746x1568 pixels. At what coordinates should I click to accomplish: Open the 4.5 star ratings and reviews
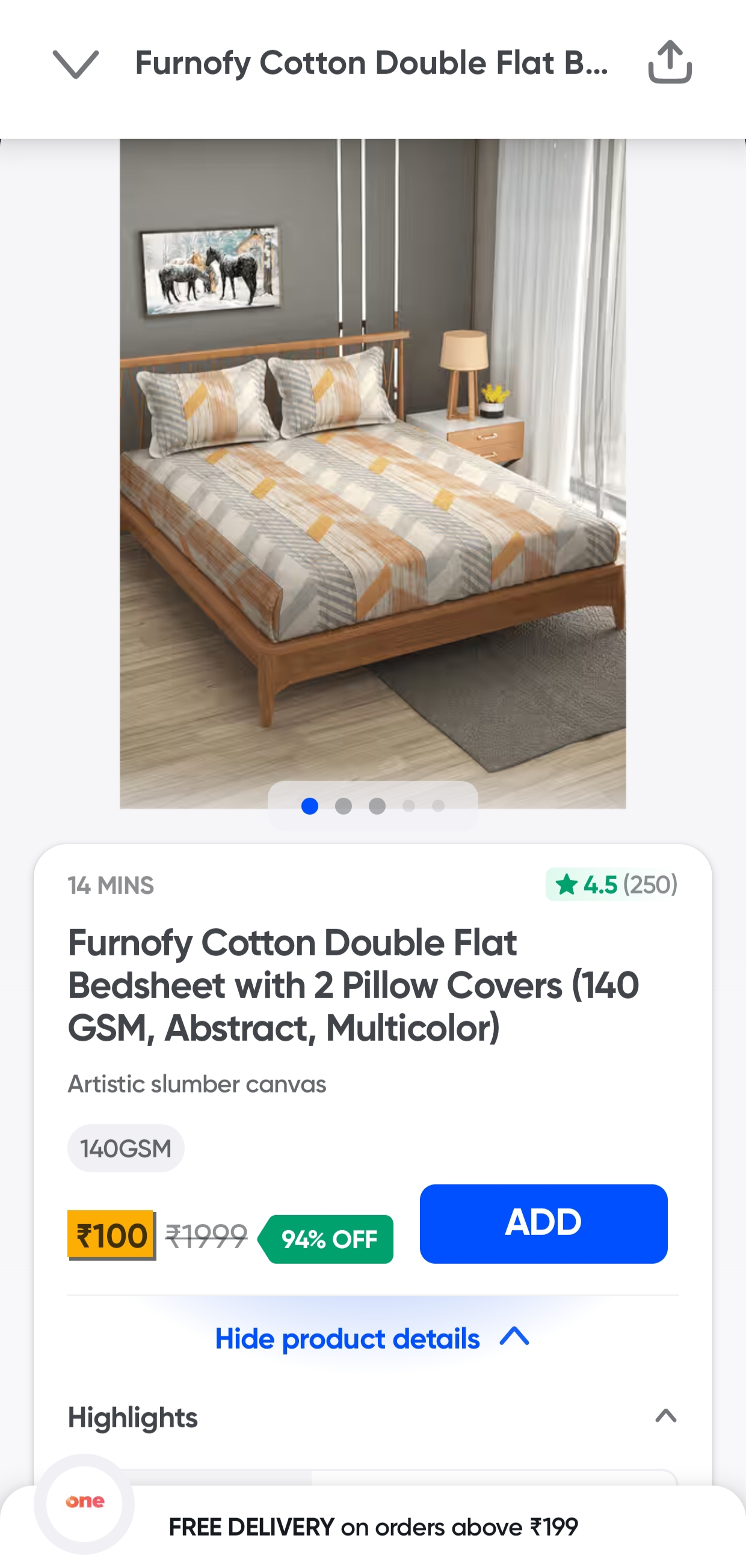tap(611, 884)
